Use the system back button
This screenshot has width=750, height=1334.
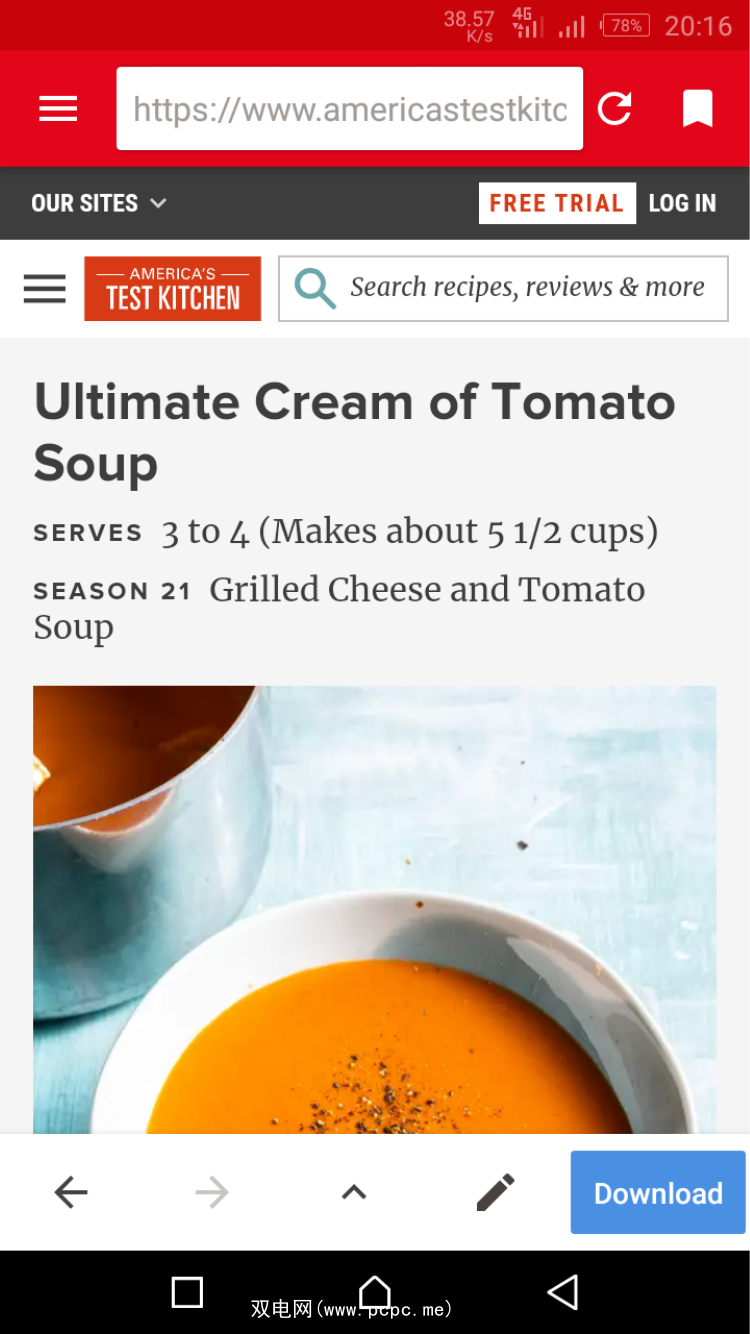[x=563, y=1292]
